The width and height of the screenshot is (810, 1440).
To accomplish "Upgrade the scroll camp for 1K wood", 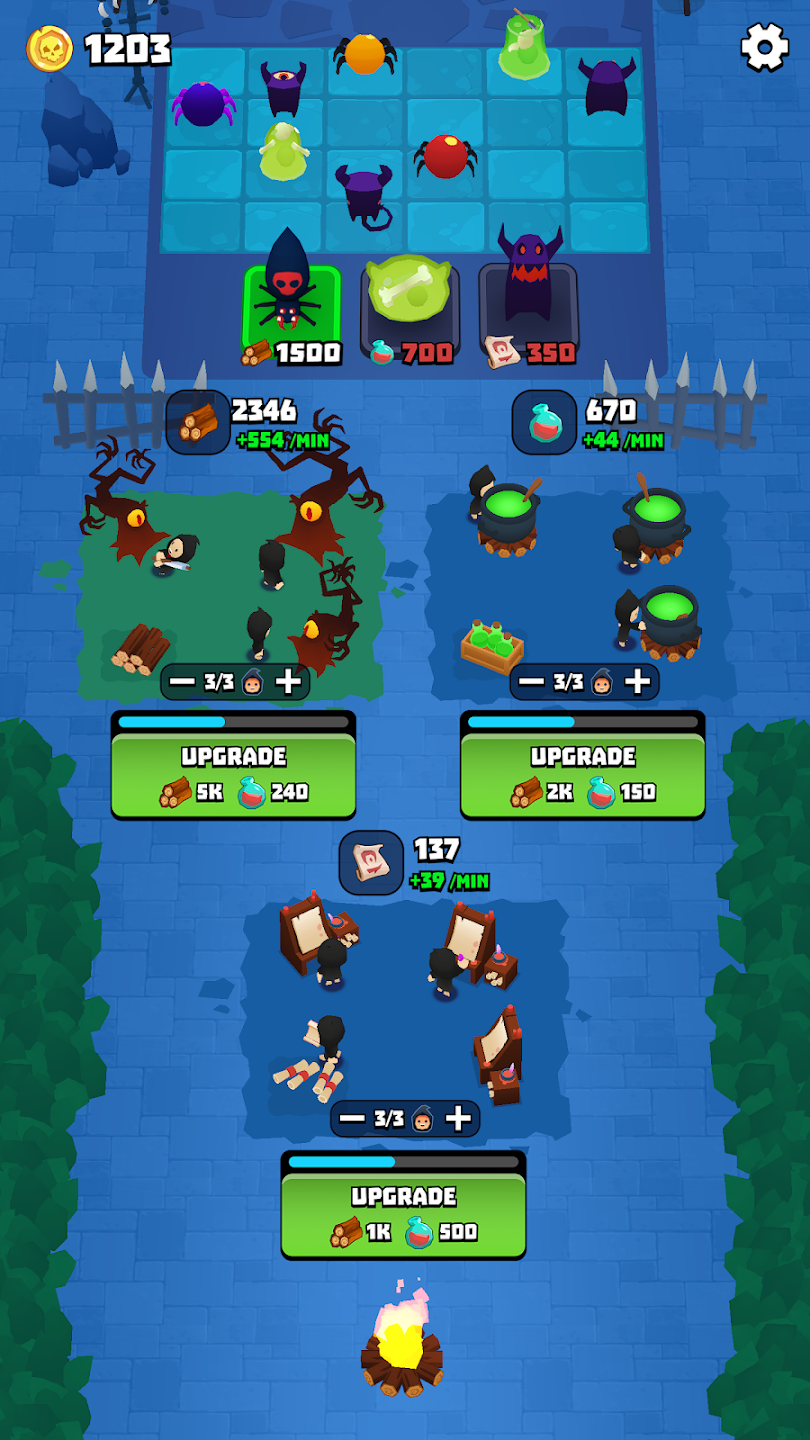I will point(403,1214).
